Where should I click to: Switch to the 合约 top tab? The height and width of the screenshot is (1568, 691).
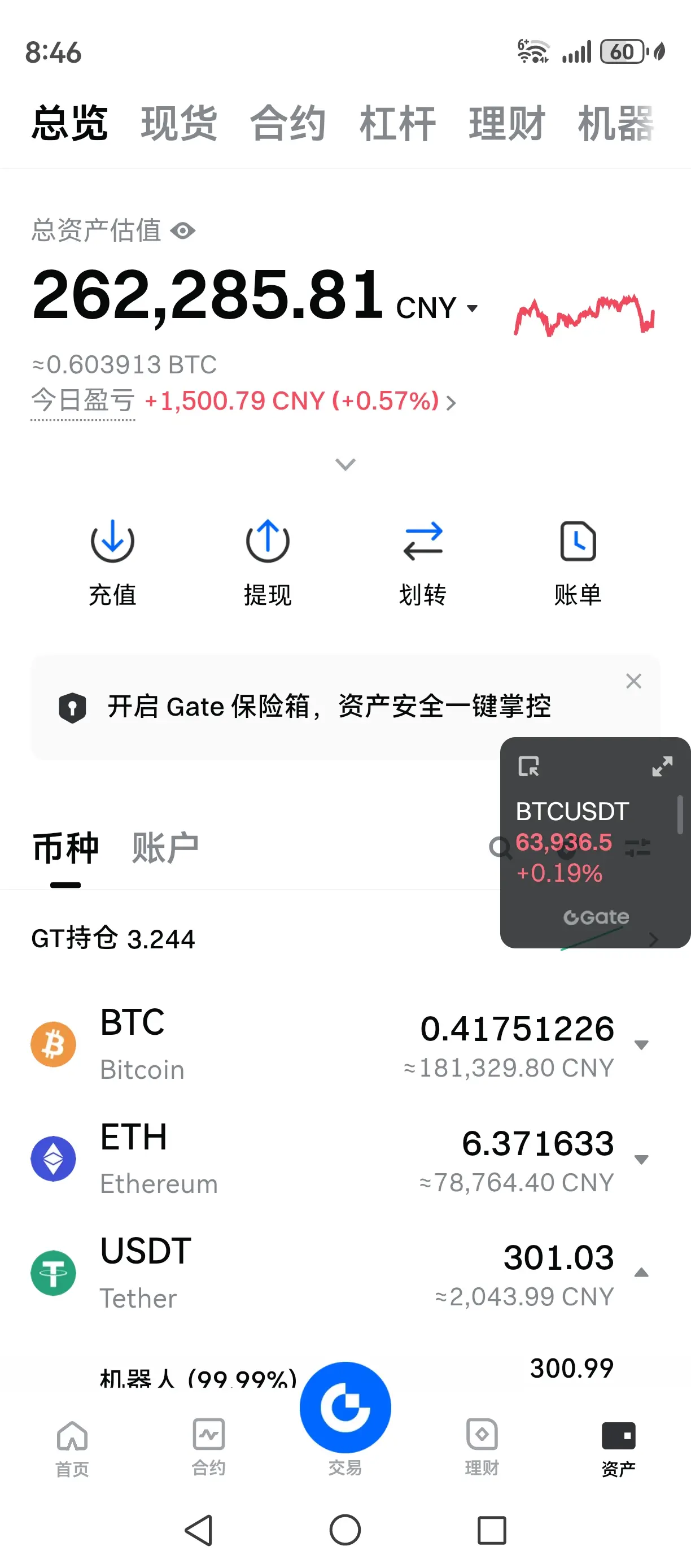click(288, 124)
